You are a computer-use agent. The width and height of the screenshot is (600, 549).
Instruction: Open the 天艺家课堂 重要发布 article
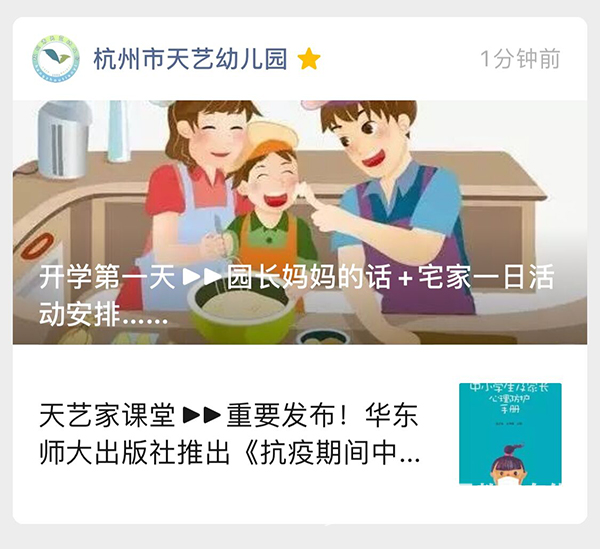[x=230, y=433]
